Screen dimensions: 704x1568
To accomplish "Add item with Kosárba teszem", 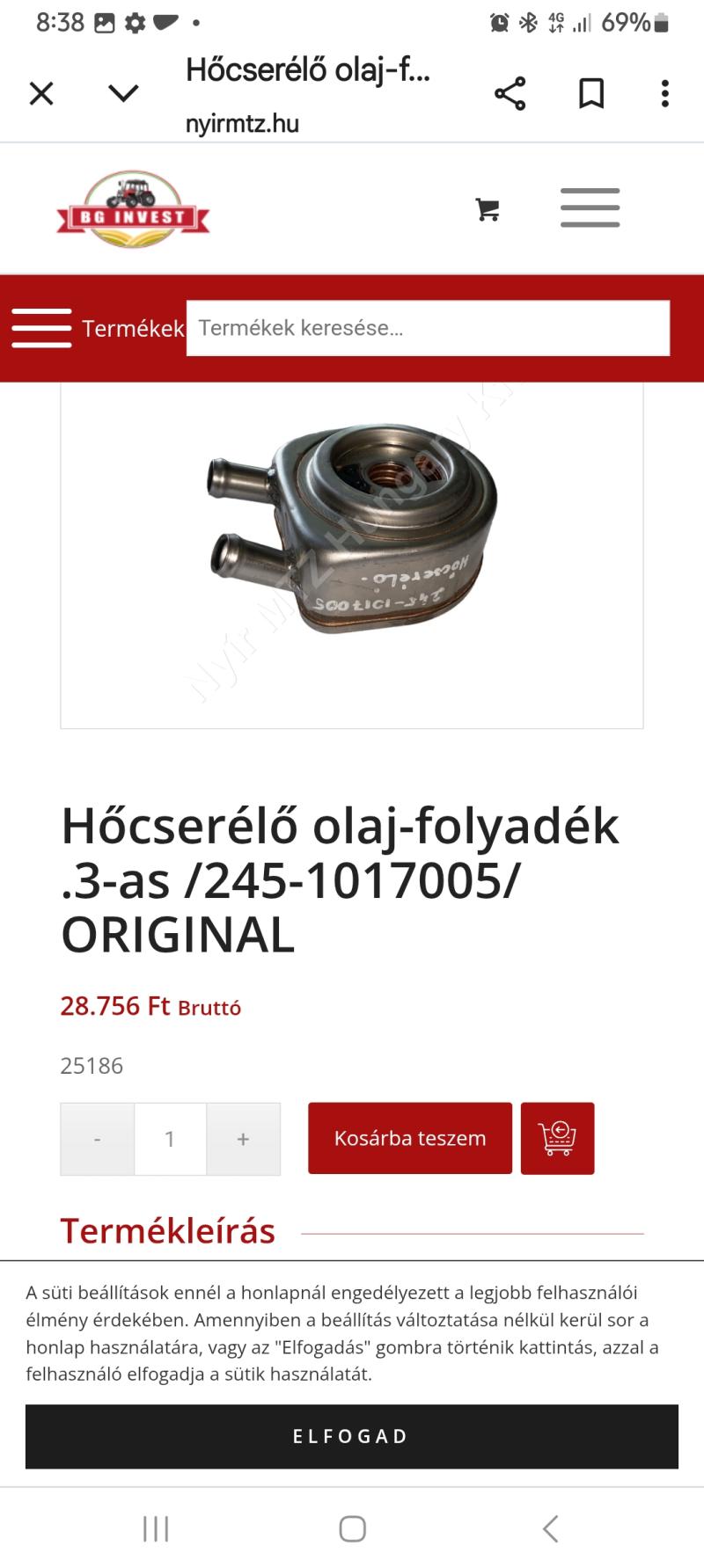I will coord(410,1138).
